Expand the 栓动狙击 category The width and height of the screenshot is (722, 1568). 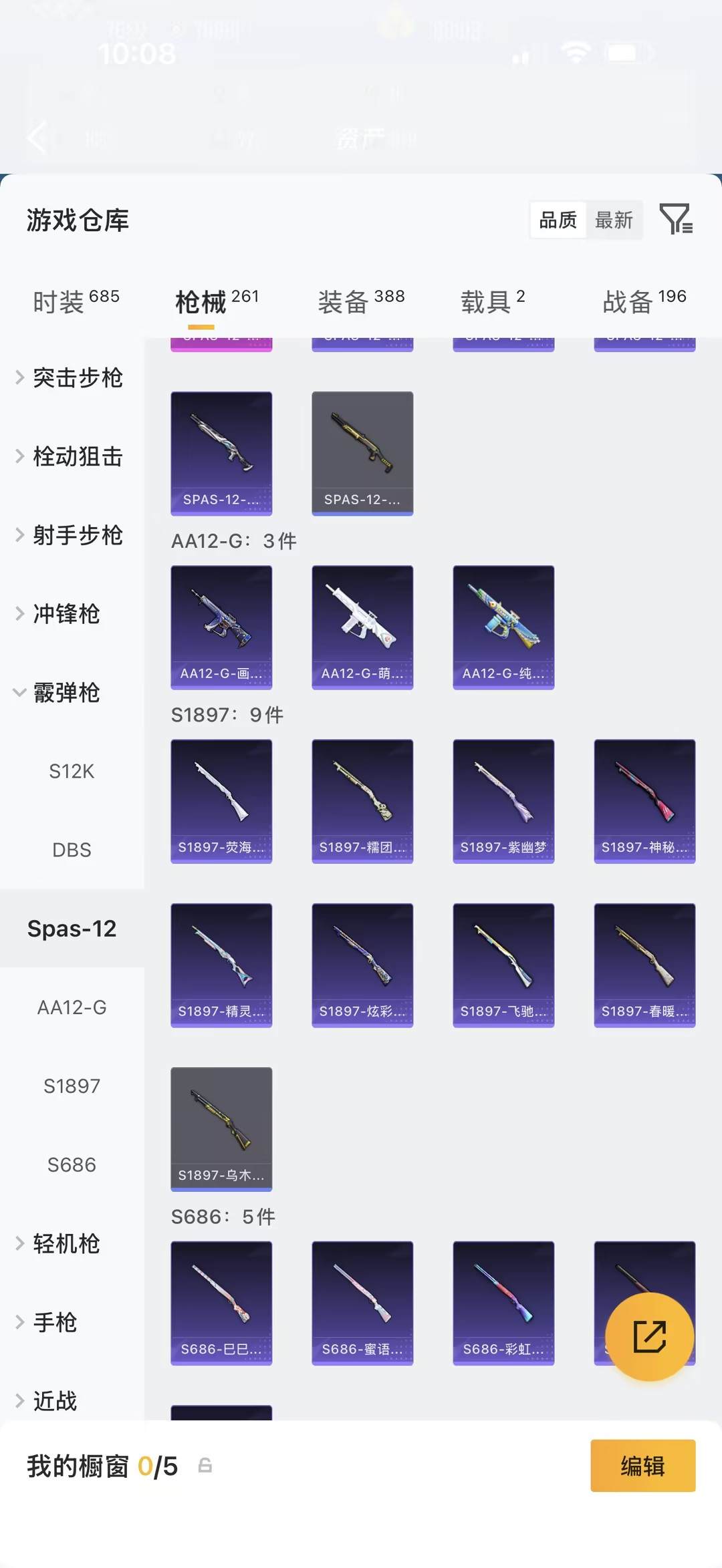[70, 457]
